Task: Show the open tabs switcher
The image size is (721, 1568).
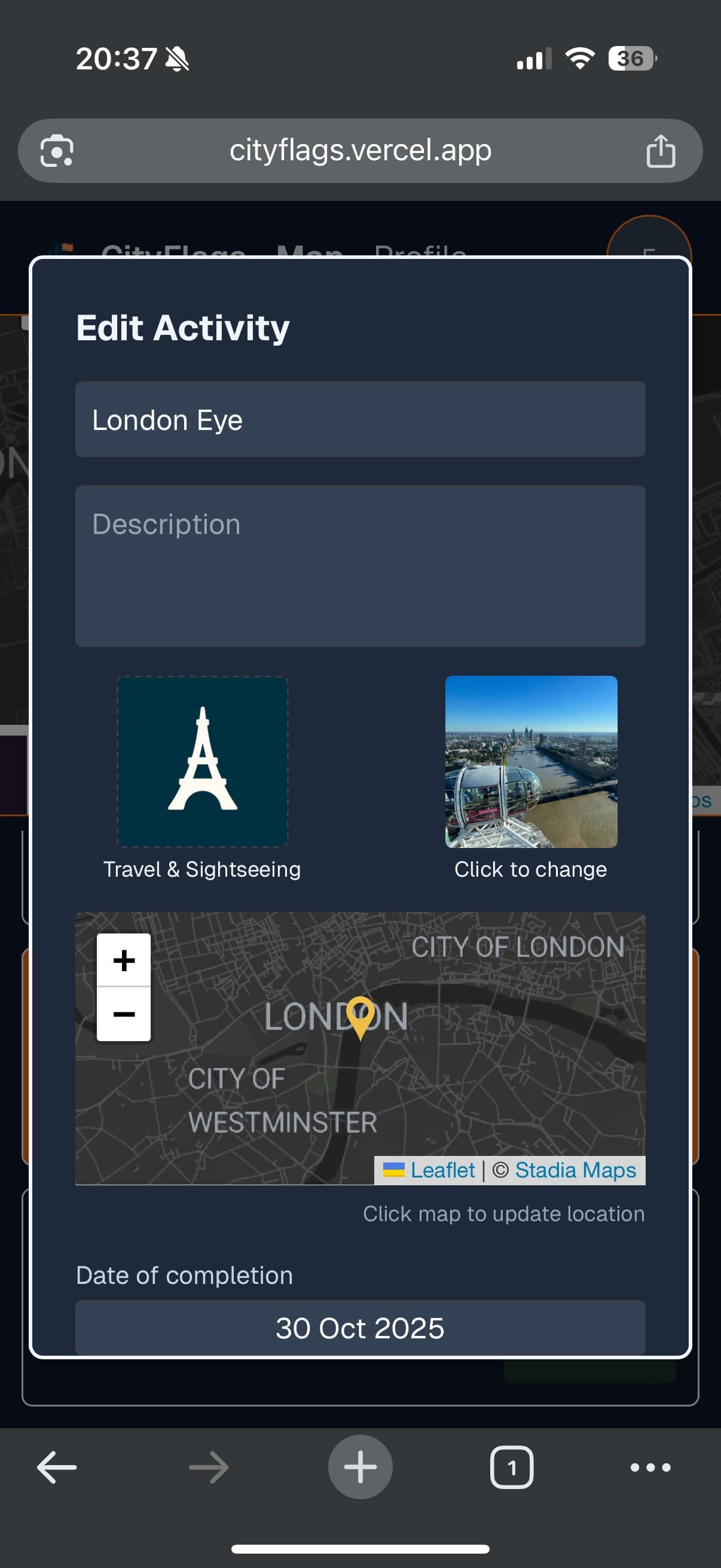Action: point(512,1468)
